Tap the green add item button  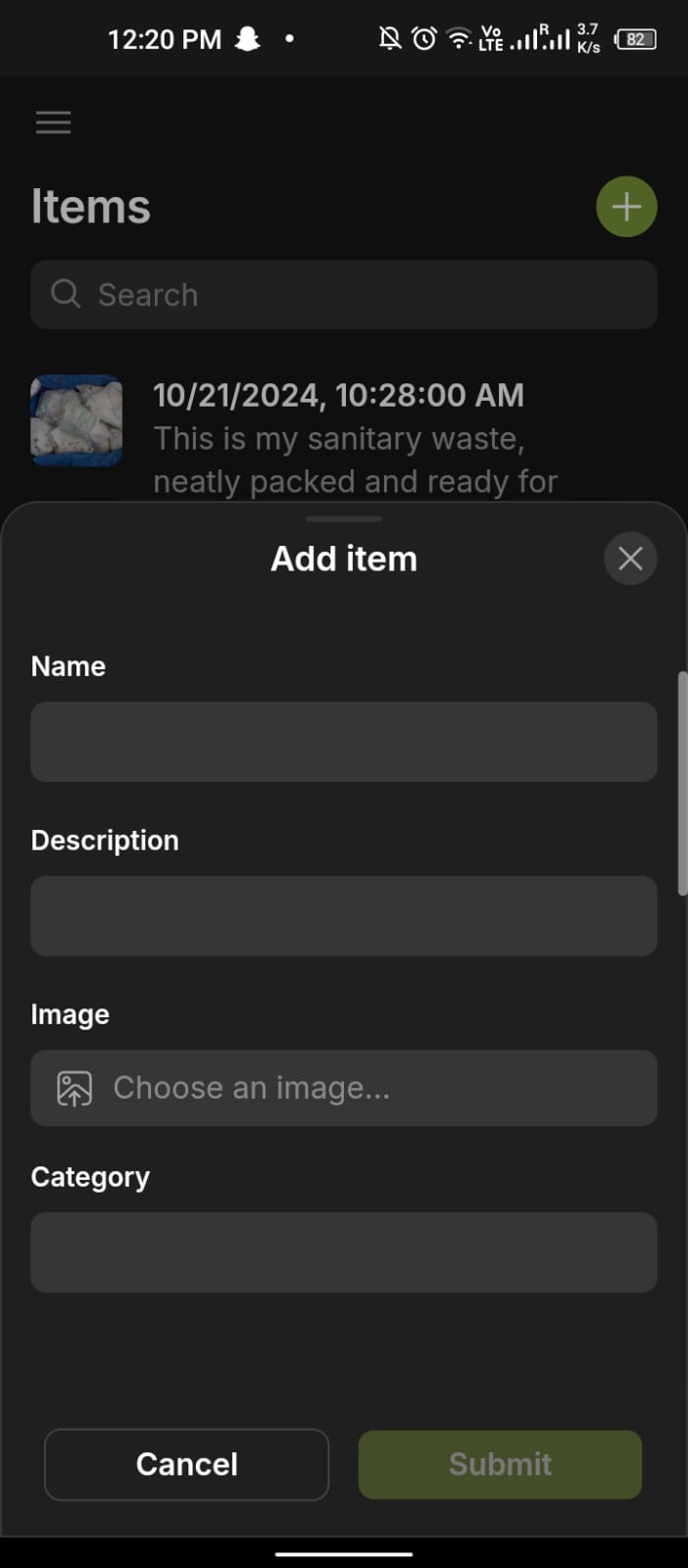point(626,207)
